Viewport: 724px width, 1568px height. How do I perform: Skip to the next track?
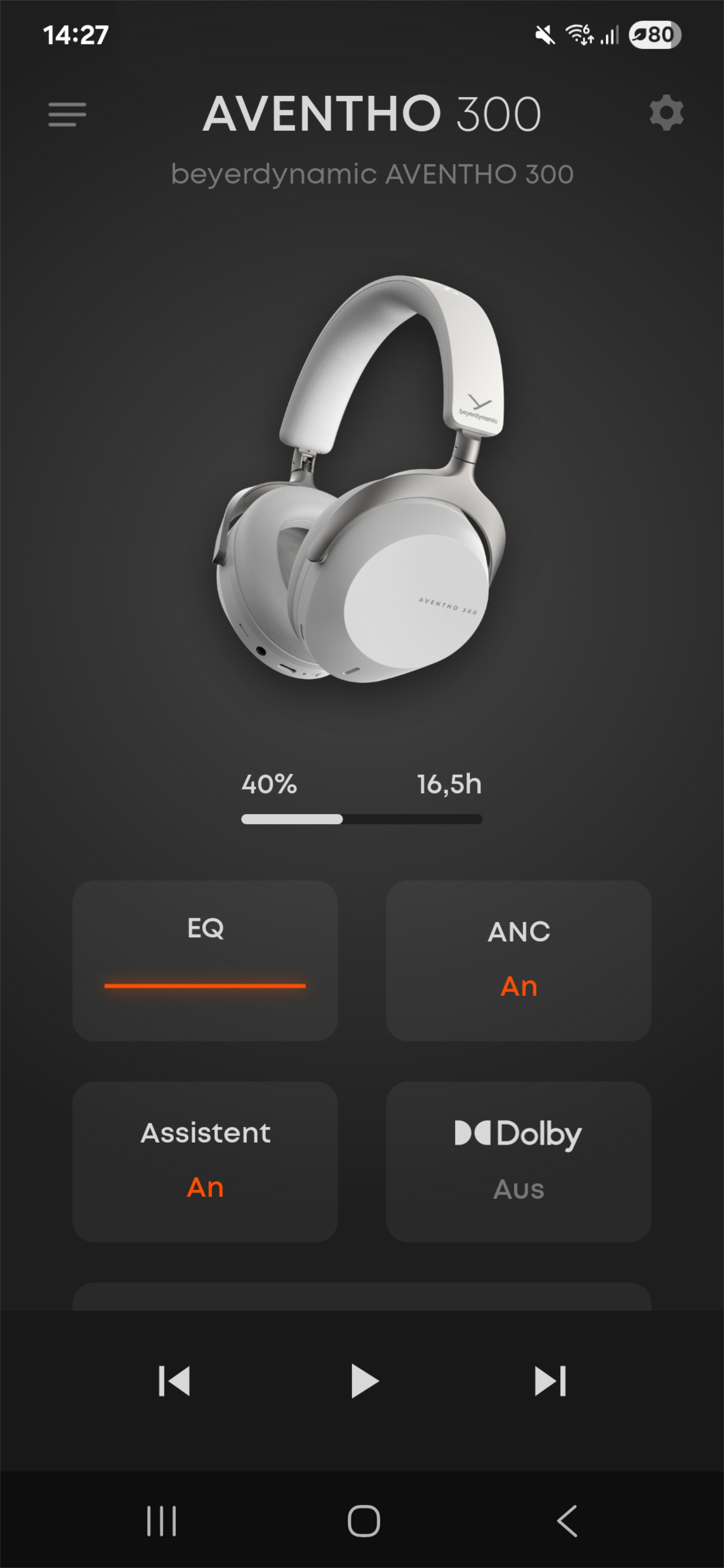tap(550, 1381)
